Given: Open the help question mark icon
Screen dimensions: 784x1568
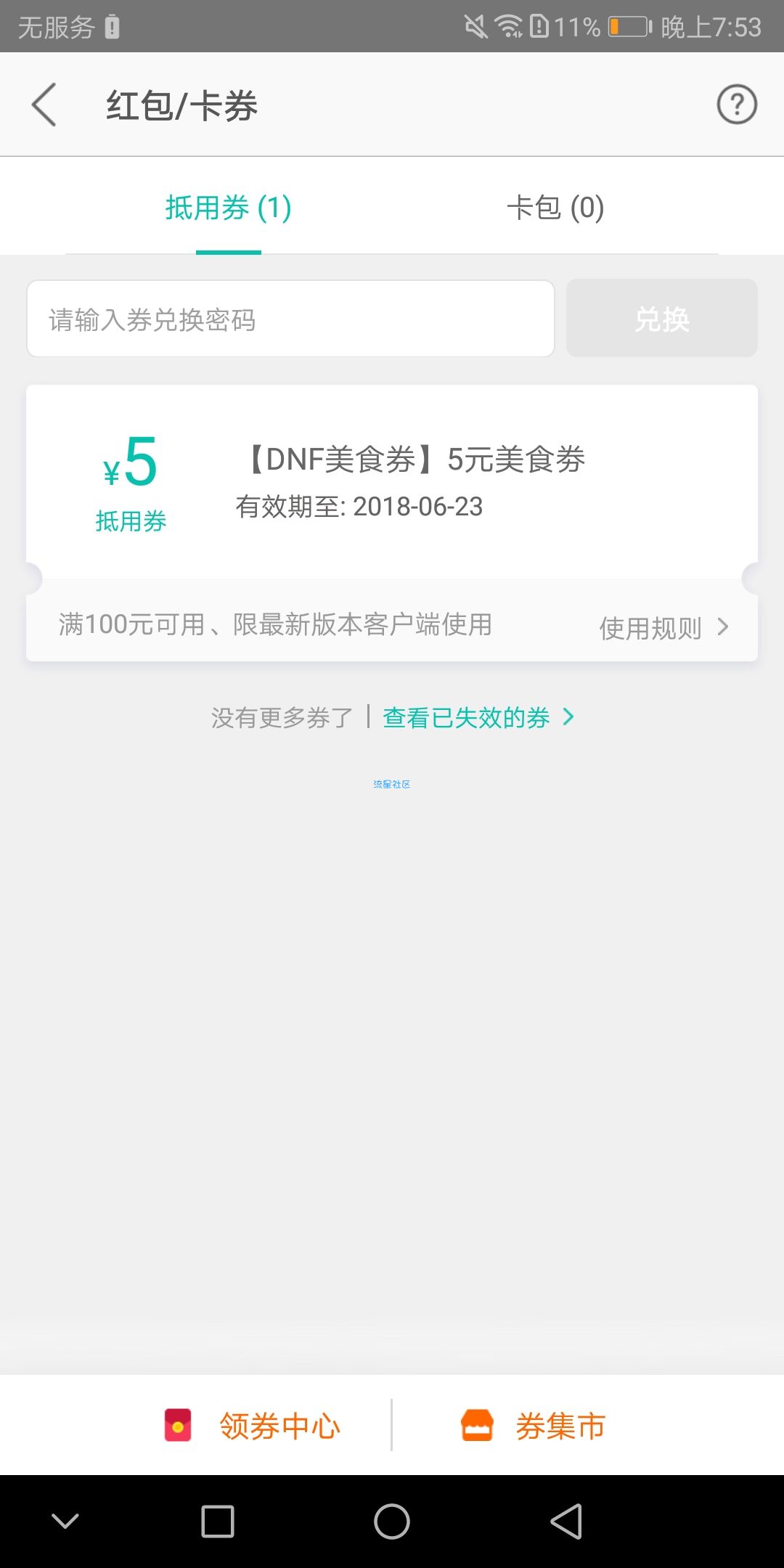Looking at the screenshot, I should pos(737,105).
